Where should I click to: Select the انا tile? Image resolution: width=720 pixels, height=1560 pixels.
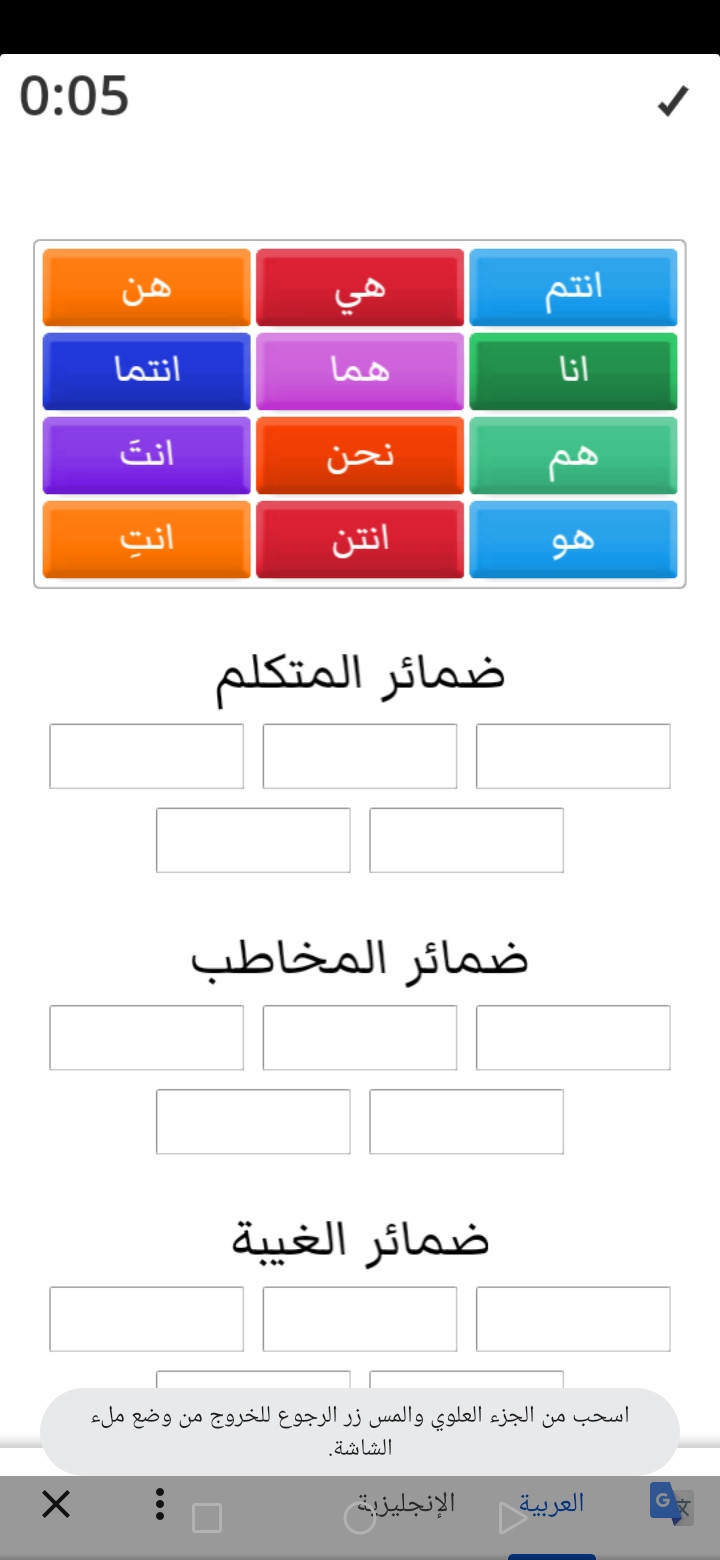(573, 371)
